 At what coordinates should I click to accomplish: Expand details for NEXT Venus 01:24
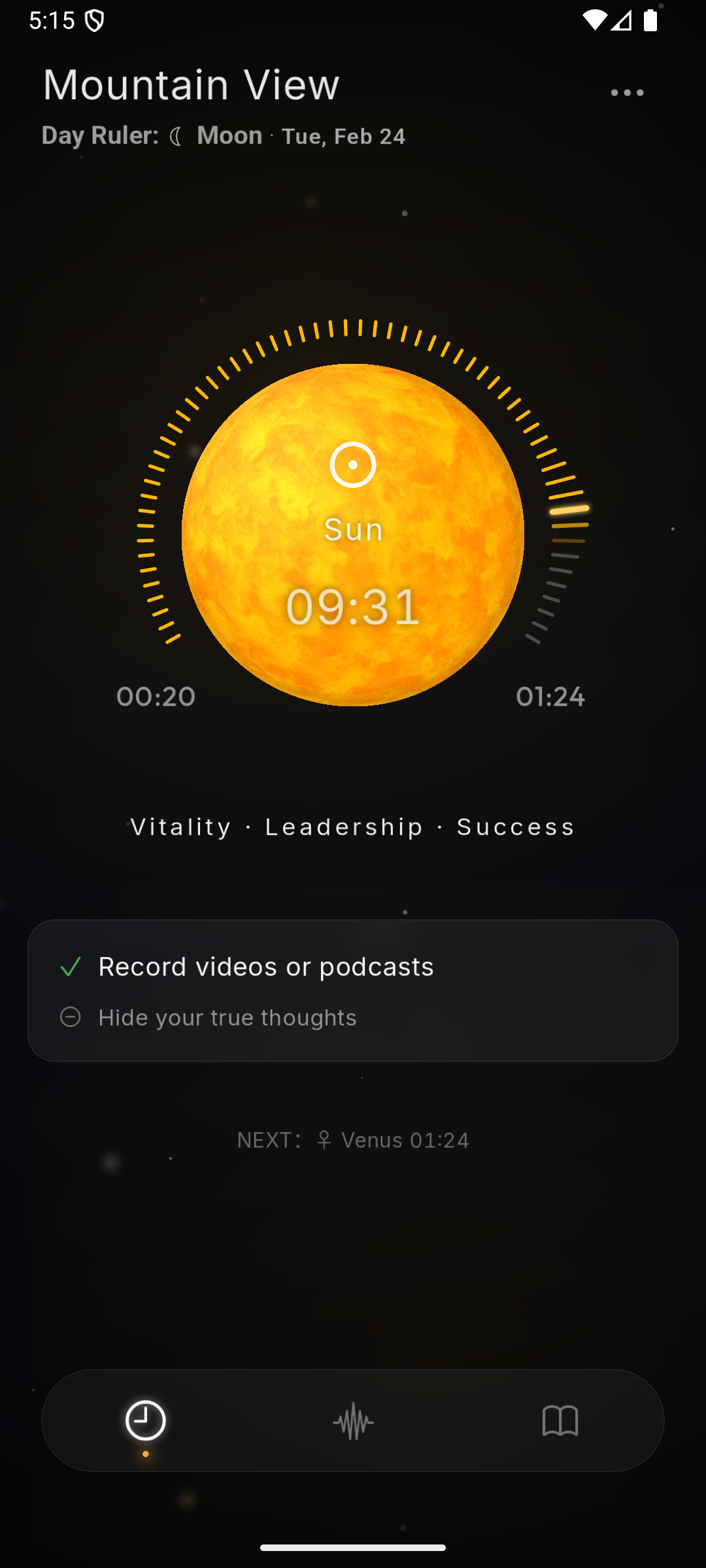(353, 1139)
